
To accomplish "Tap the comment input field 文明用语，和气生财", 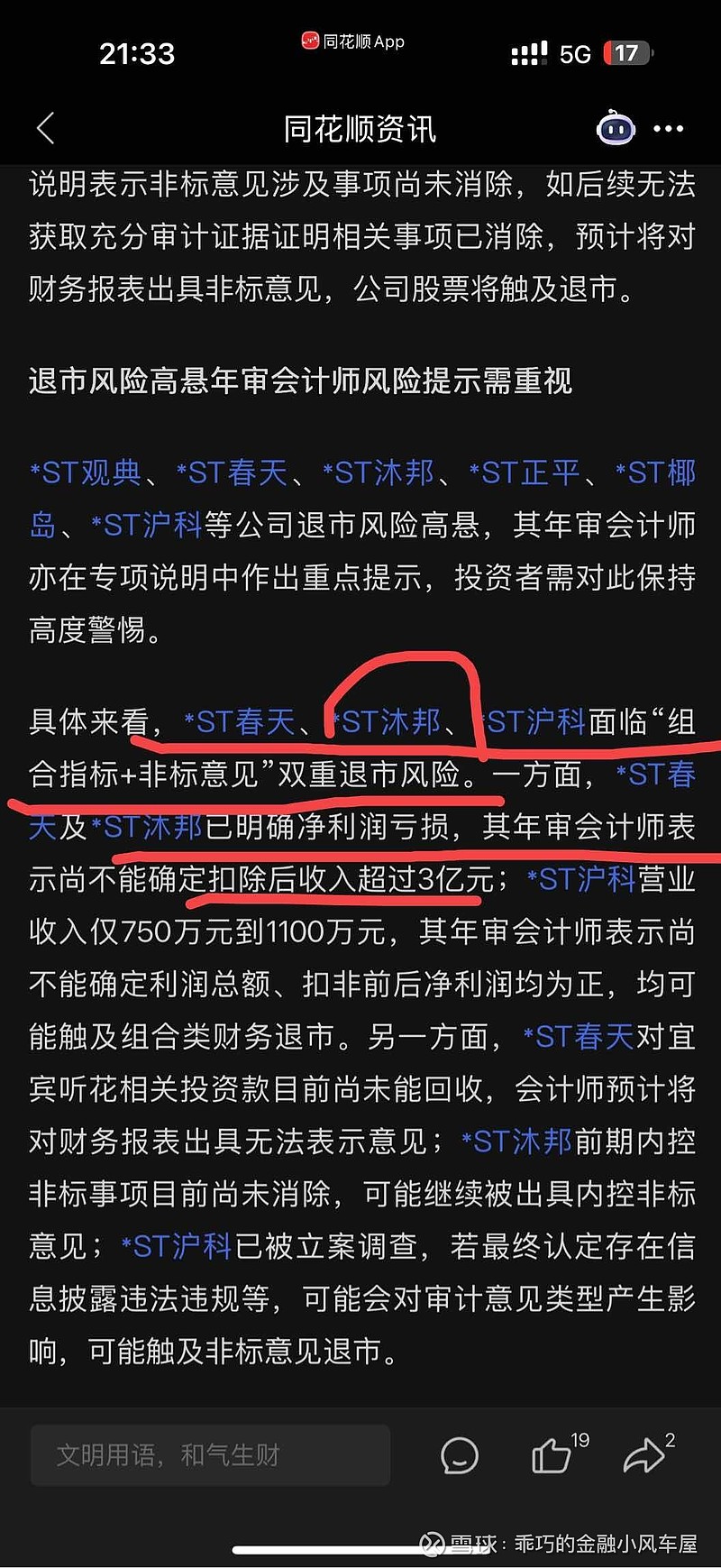I will coord(212,1453).
